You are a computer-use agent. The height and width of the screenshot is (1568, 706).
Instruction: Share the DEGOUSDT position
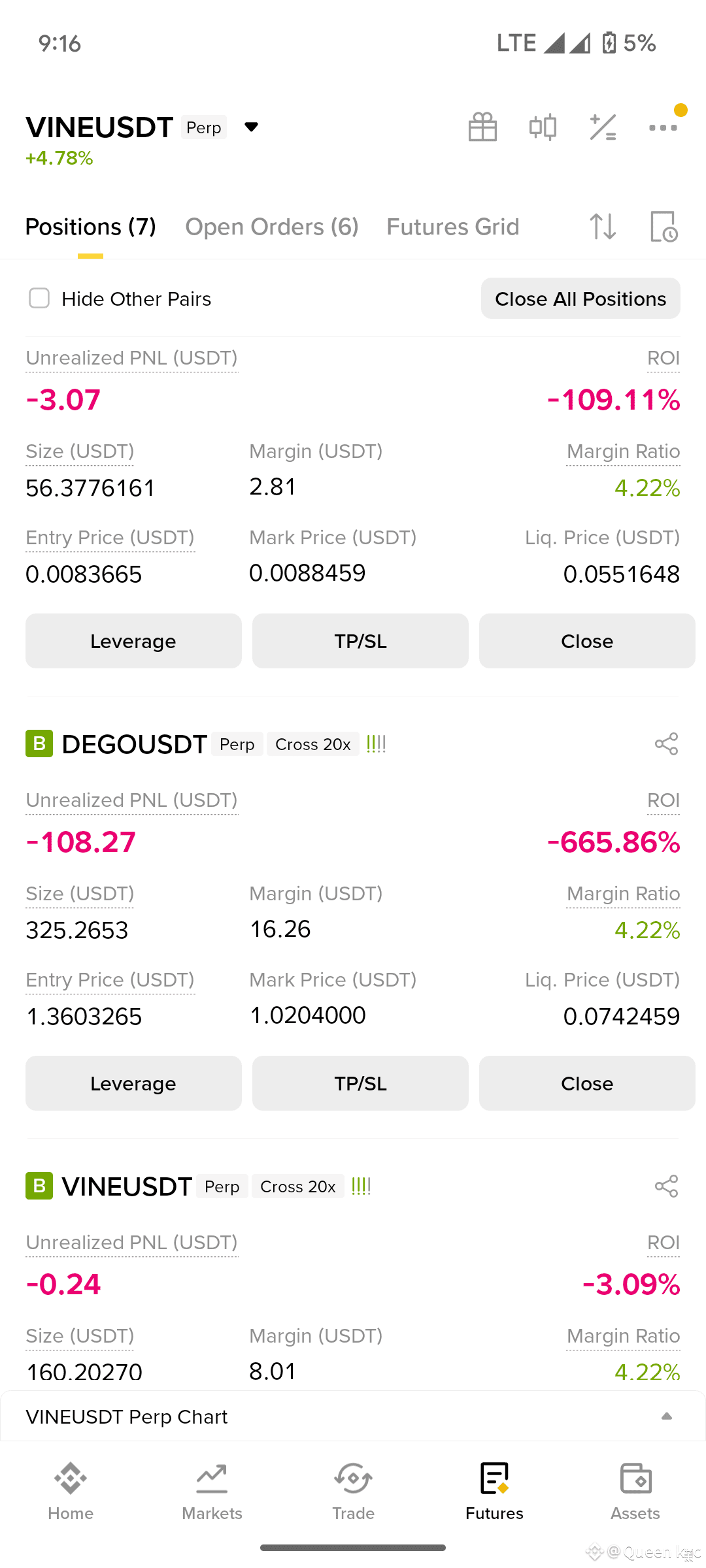[666, 744]
